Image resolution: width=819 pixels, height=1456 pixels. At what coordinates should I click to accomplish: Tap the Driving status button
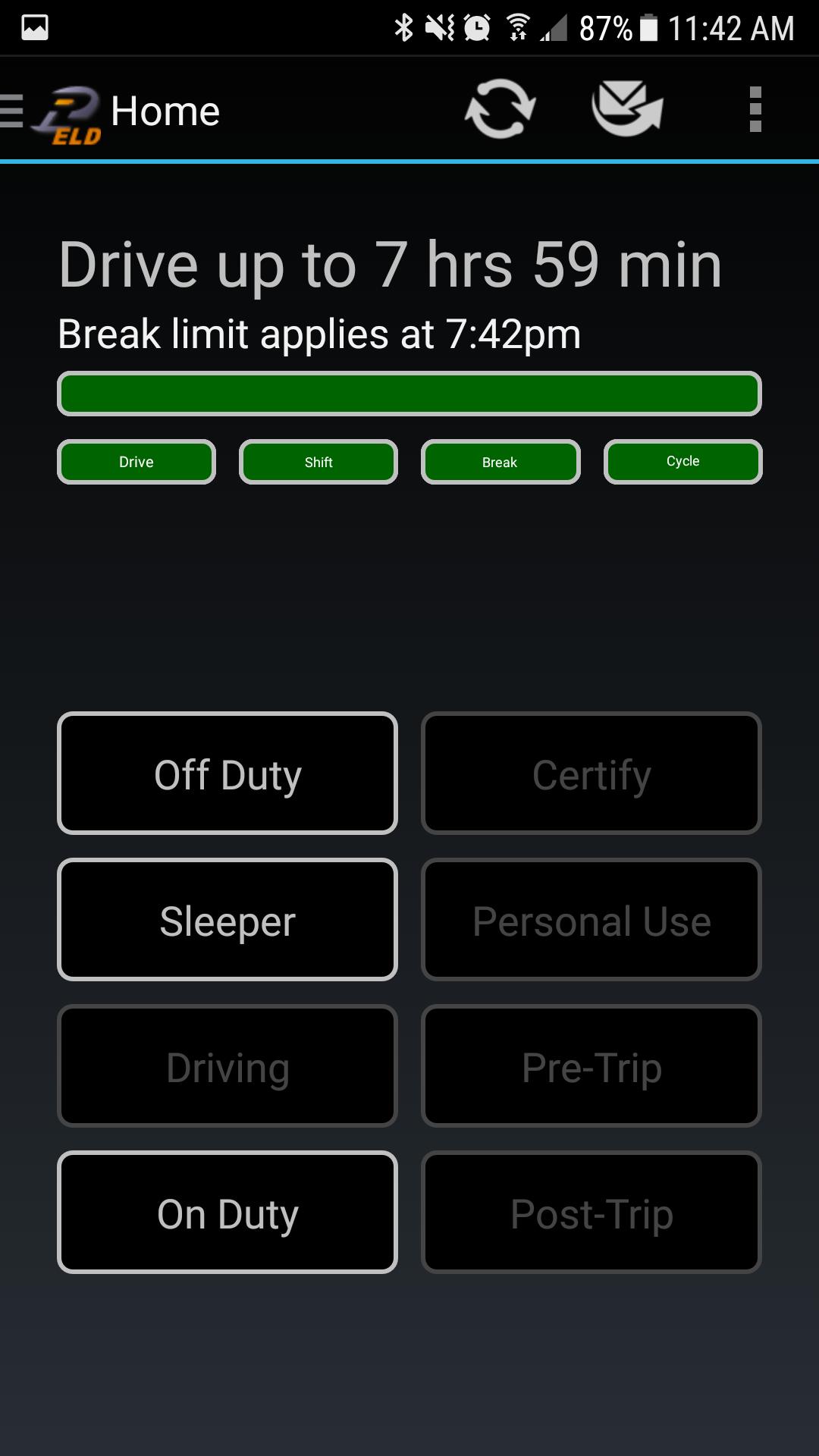pyautogui.click(x=227, y=1066)
